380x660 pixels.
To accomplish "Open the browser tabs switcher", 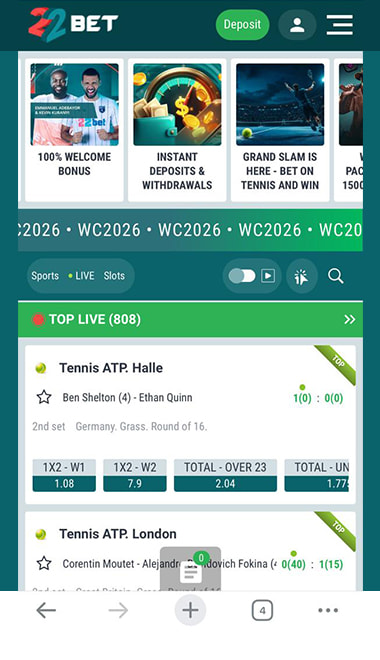I will point(262,610).
